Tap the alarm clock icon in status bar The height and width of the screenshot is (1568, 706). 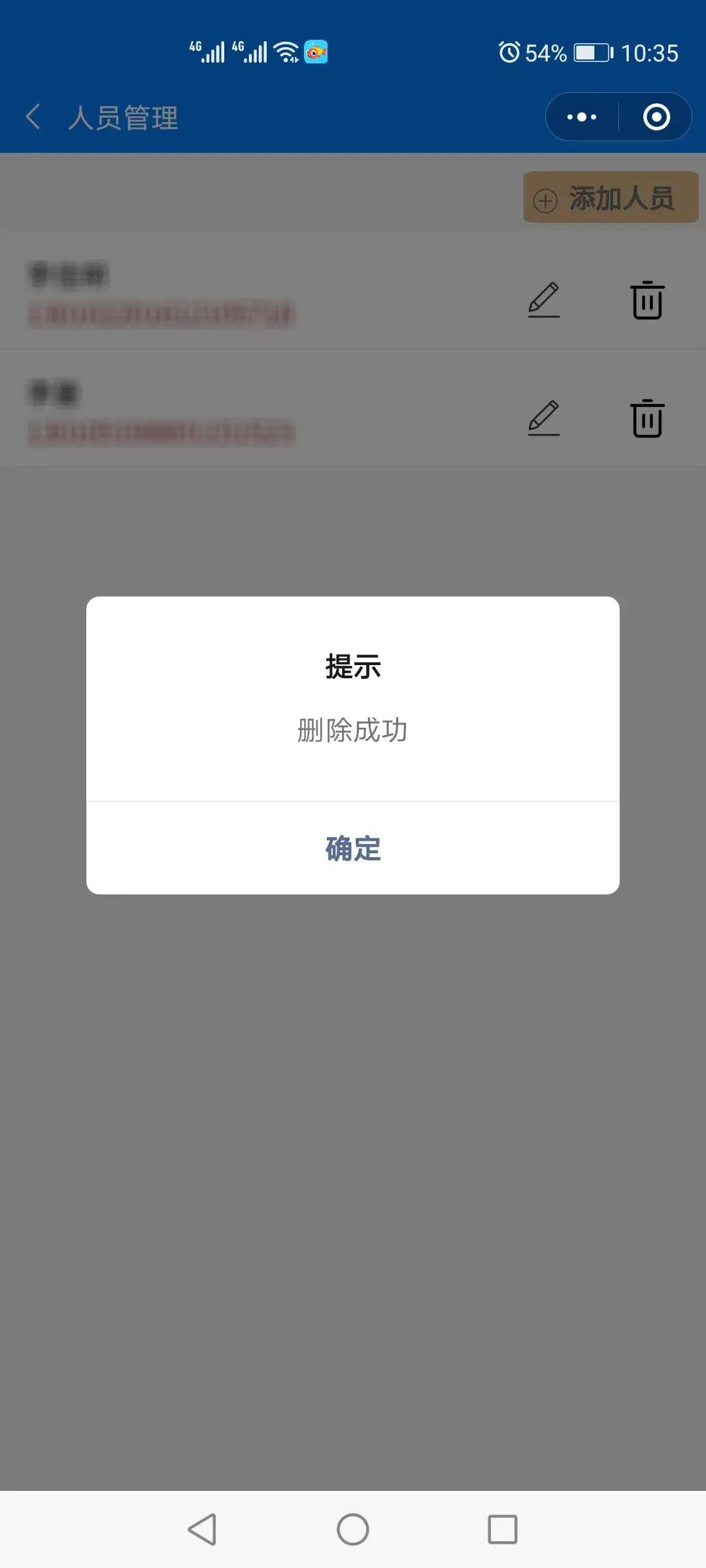pos(509,52)
